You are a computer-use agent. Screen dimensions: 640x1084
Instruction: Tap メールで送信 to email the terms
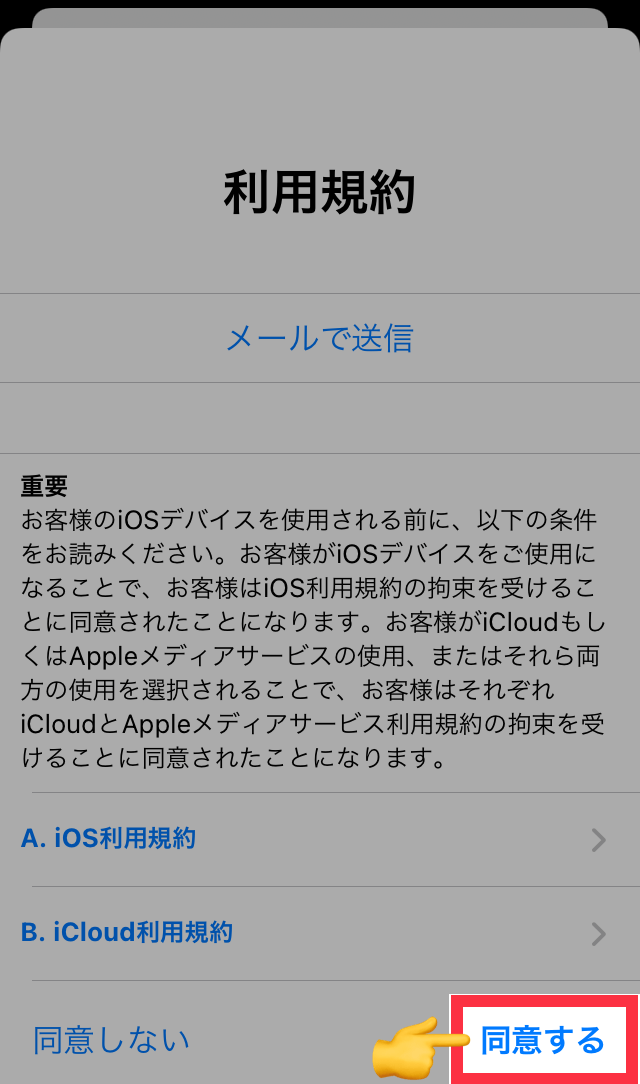pyautogui.click(x=319, y=338)
